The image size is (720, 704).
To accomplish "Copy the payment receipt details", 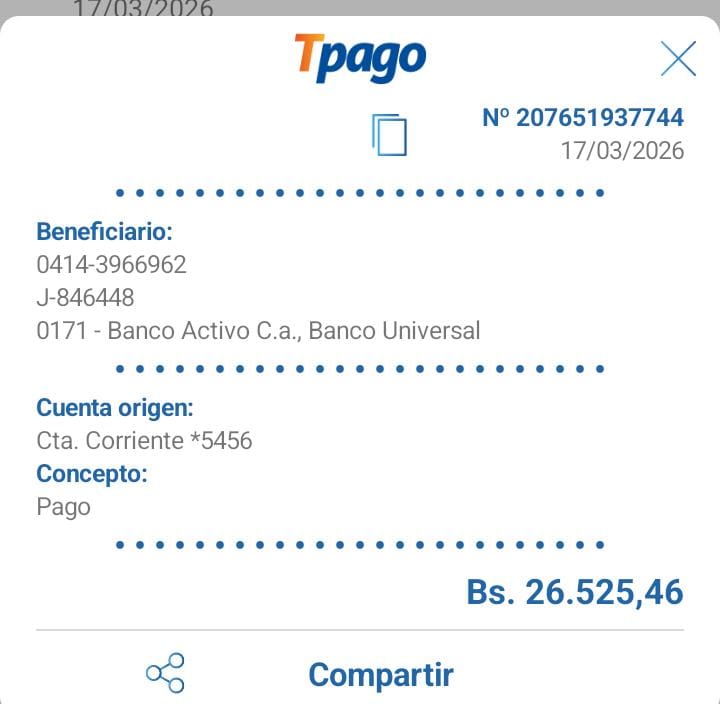I will click(390, 135).
